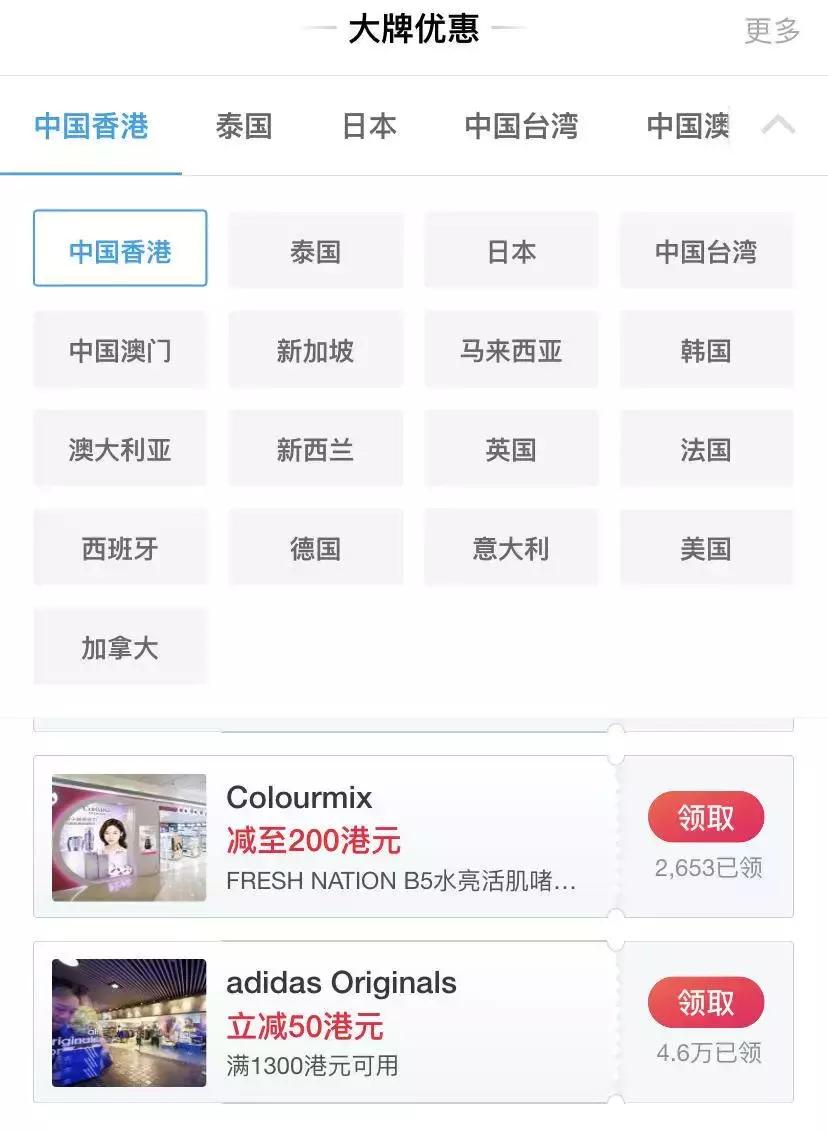This screenshot has height=1133, width=828.
Task: Select the 澳大利亚 region option
Action: pos(120,448)
